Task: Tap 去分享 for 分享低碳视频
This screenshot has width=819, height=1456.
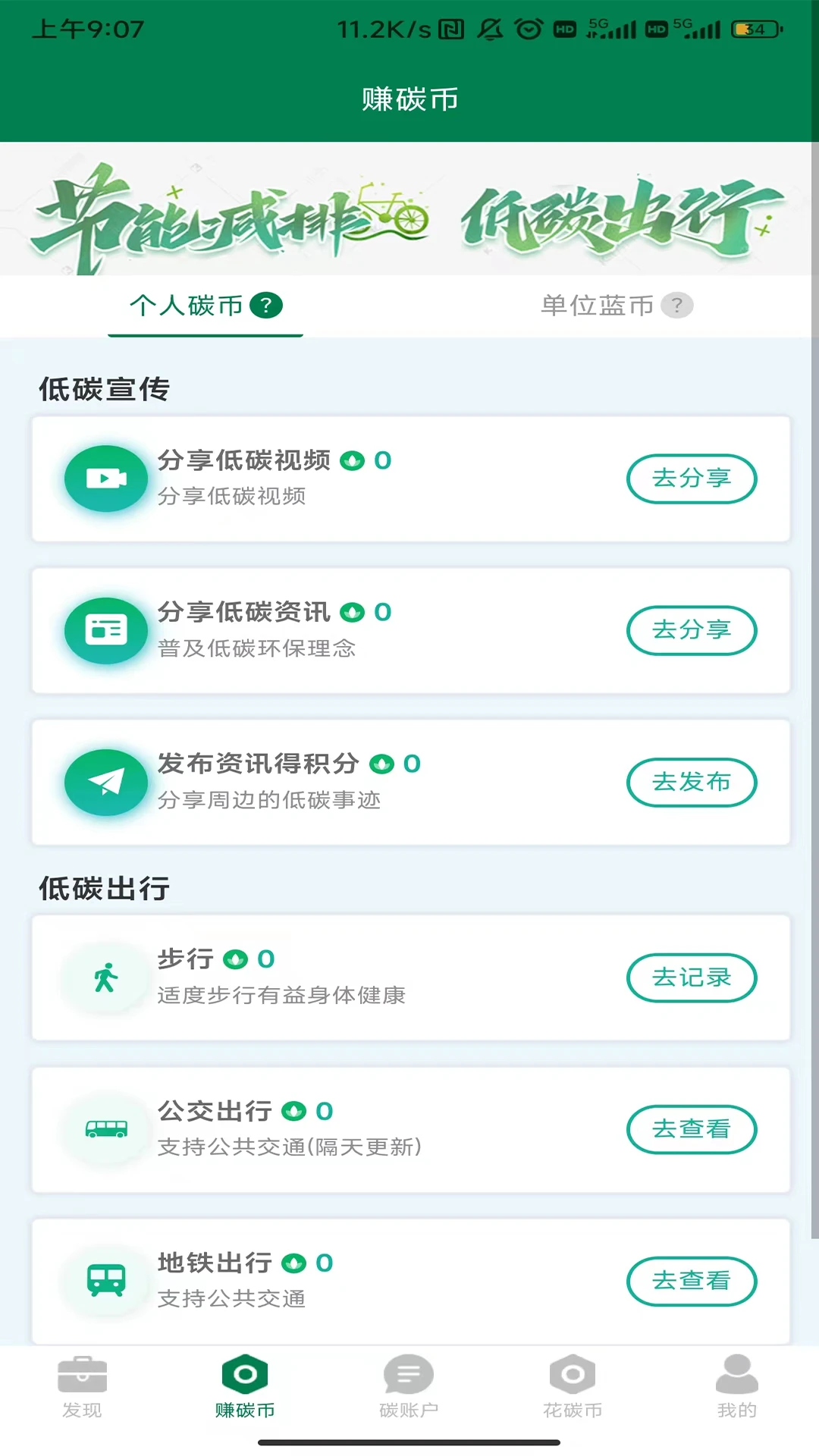Action: 691,479
